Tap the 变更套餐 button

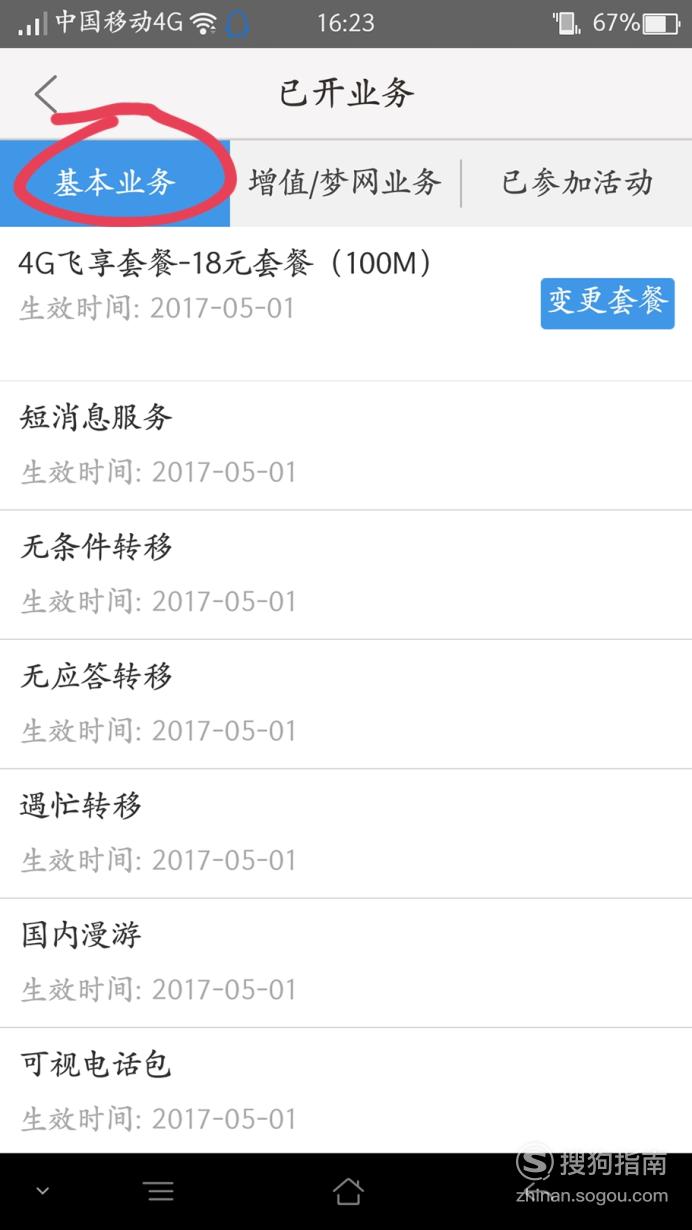[608, 303]
